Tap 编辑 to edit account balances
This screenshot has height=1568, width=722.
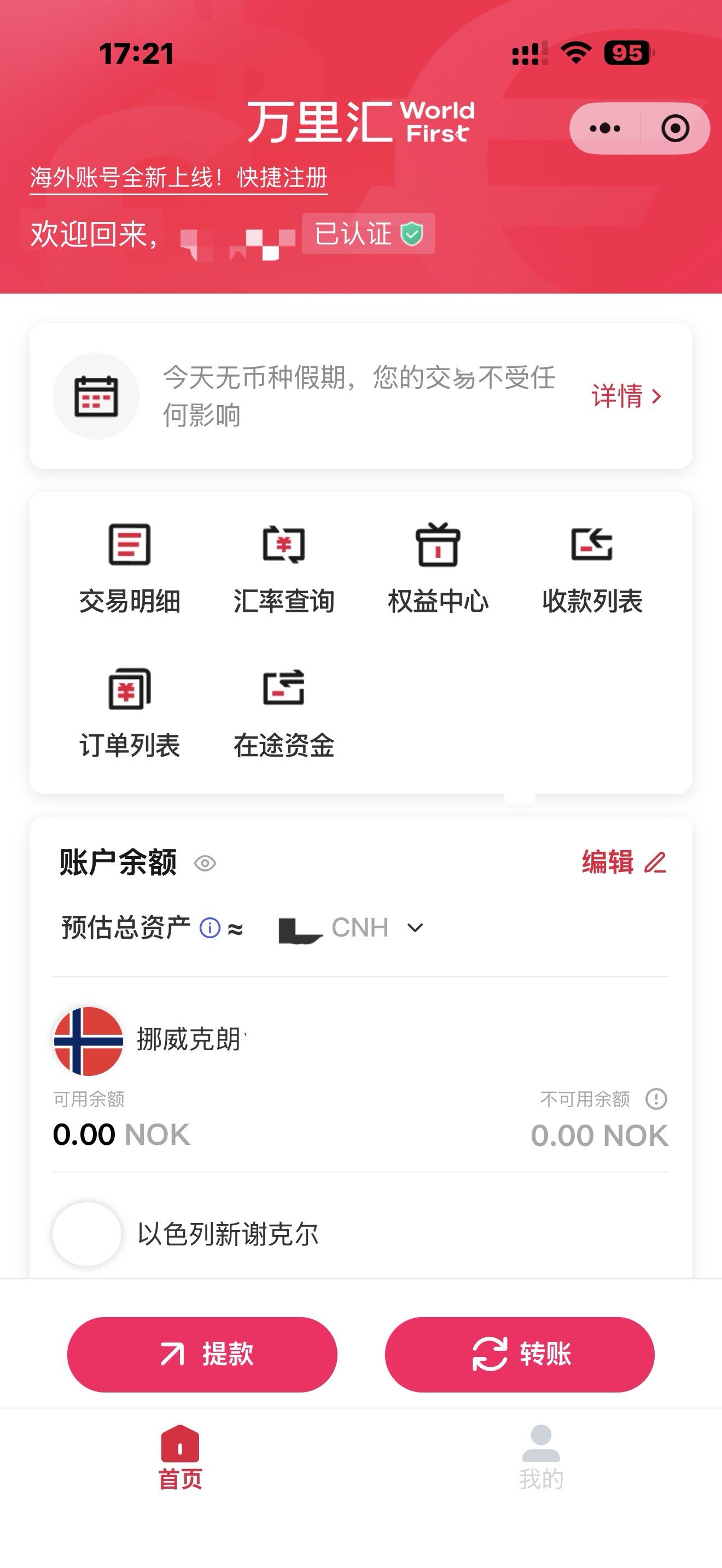624,863
